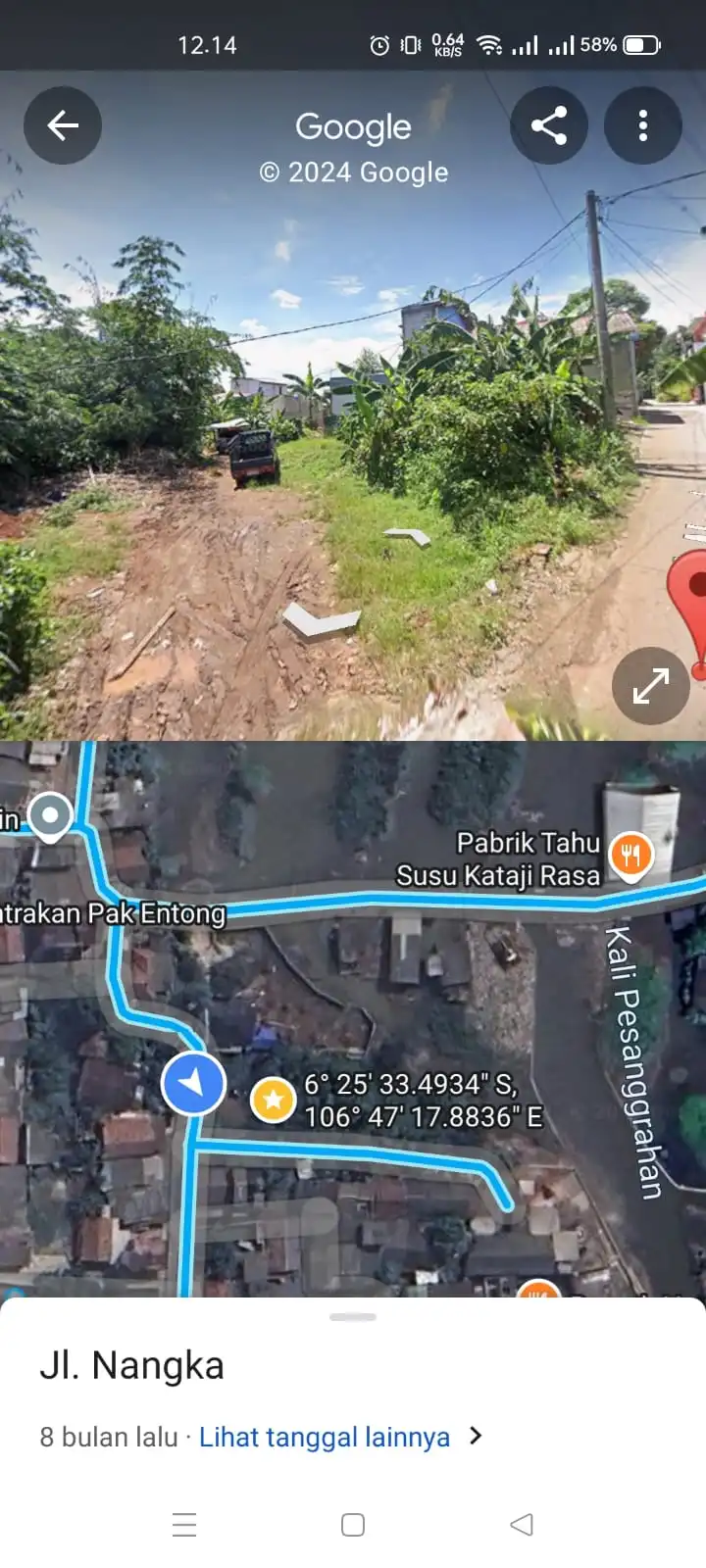Select Pabrik Tahu Susu Kataji Rasa marker

[x=630, y=857]
